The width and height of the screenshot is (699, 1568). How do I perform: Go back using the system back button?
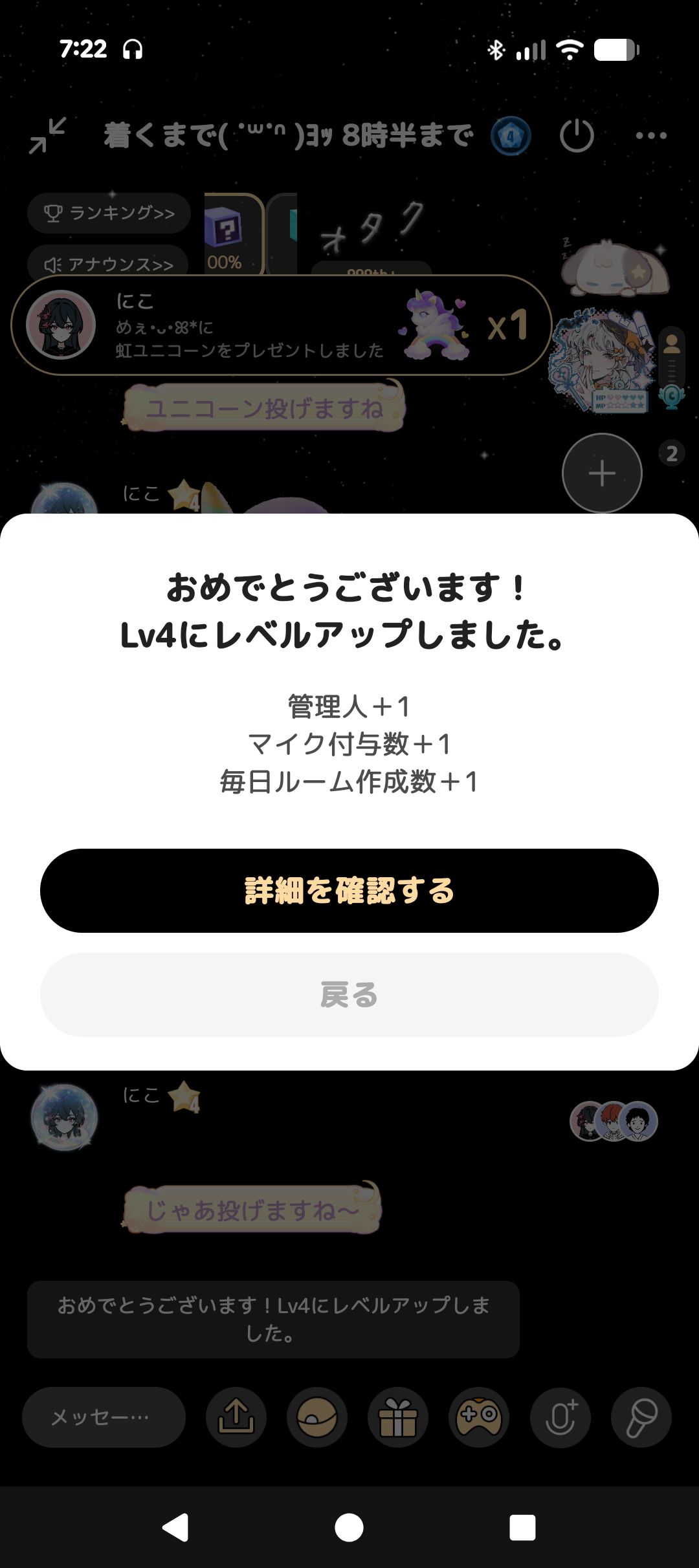click(175, 1527)
